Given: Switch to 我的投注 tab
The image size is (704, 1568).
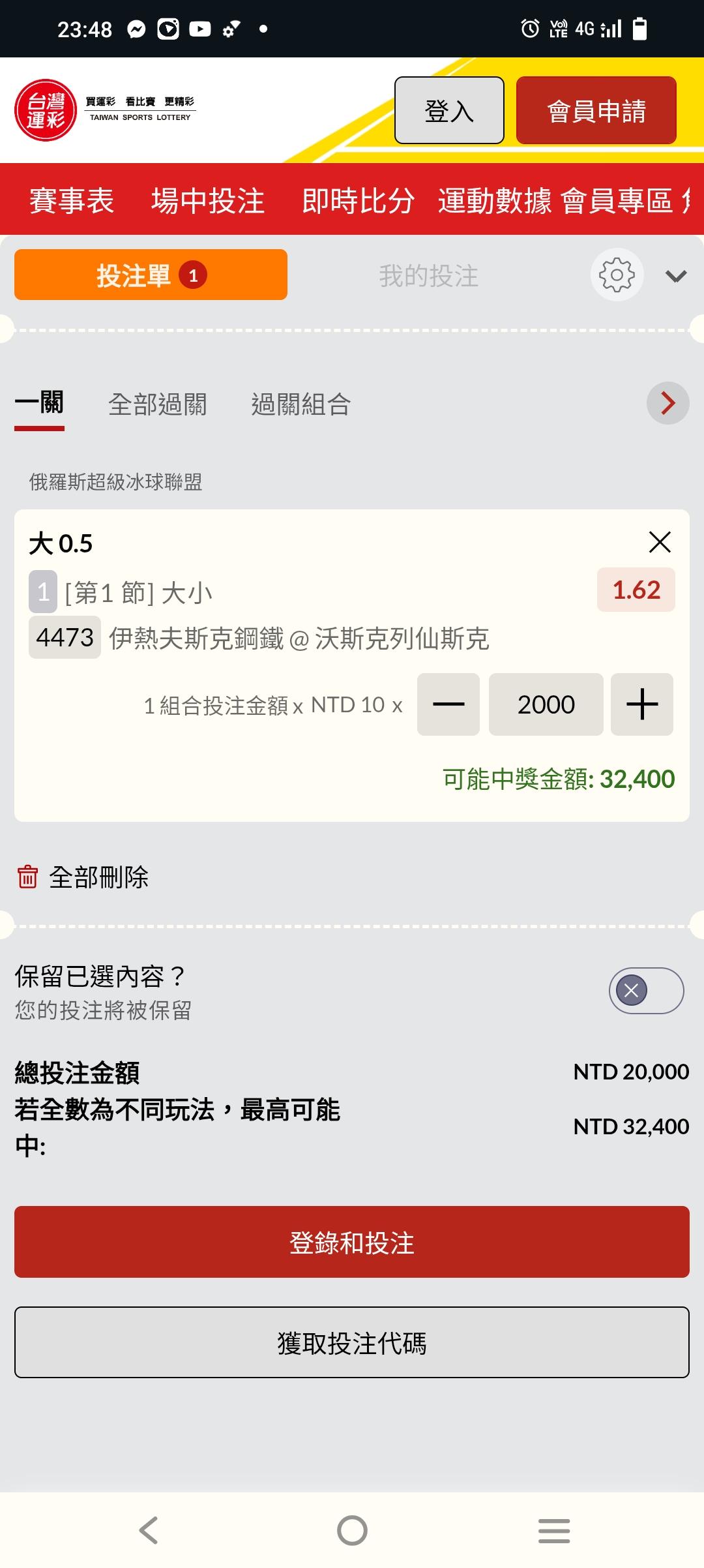Looking at the screenshot, I should pyautogui.click(x=429, y=275).
